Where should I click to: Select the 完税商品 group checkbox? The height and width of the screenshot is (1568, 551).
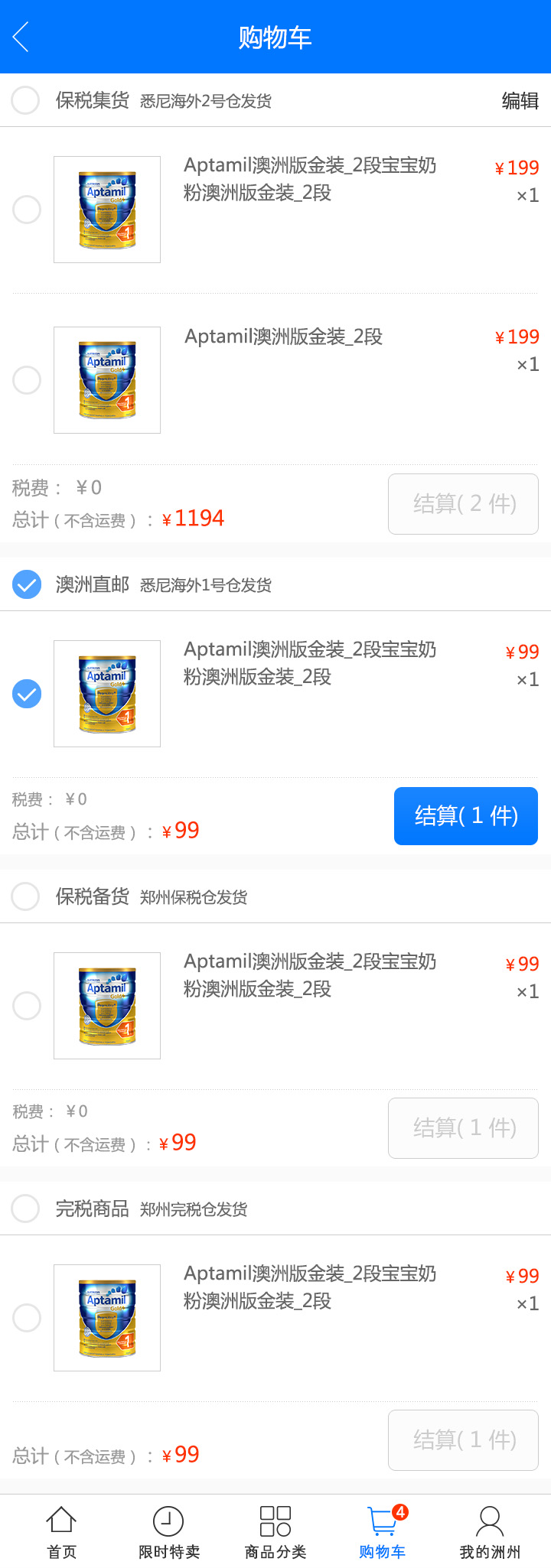pos(25,1209)
